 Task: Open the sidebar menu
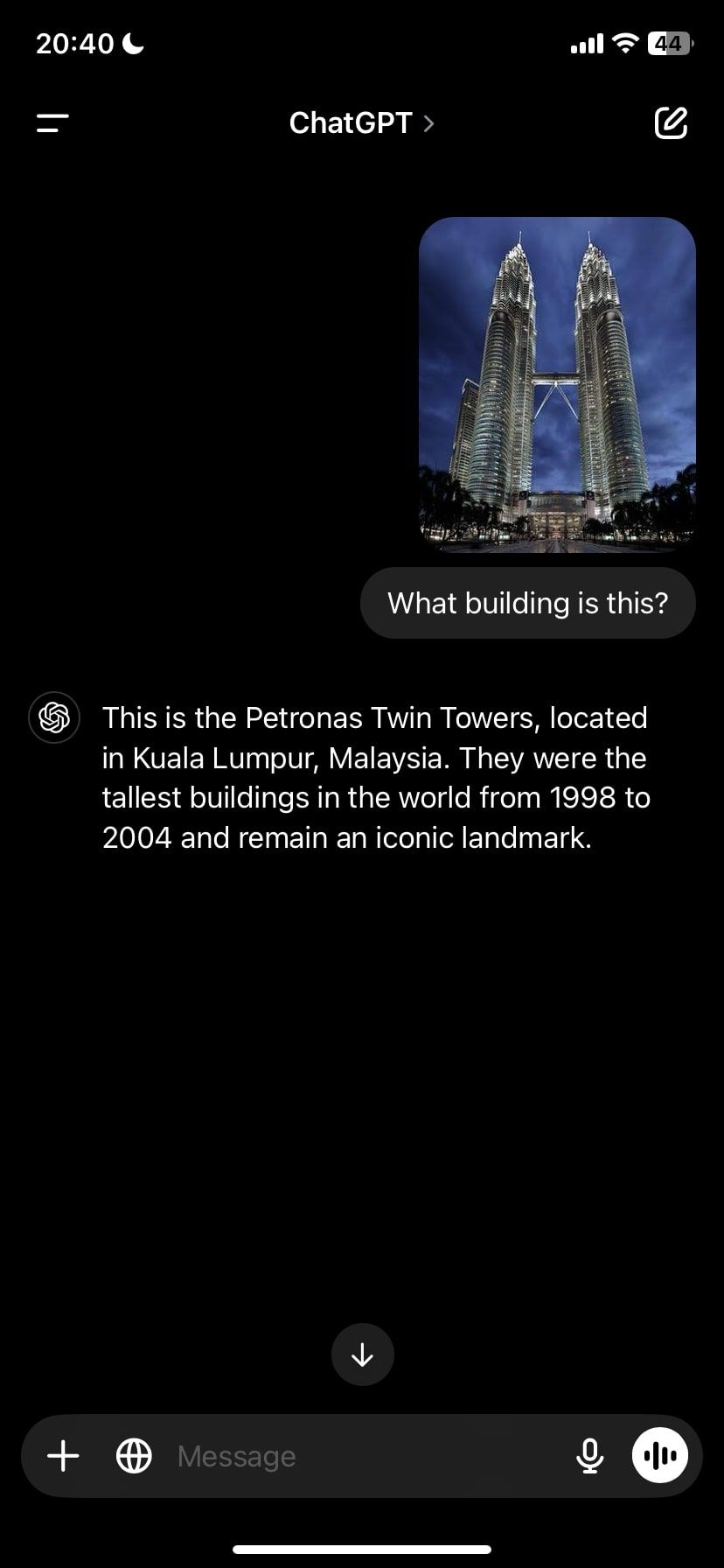tap(52, 123)
